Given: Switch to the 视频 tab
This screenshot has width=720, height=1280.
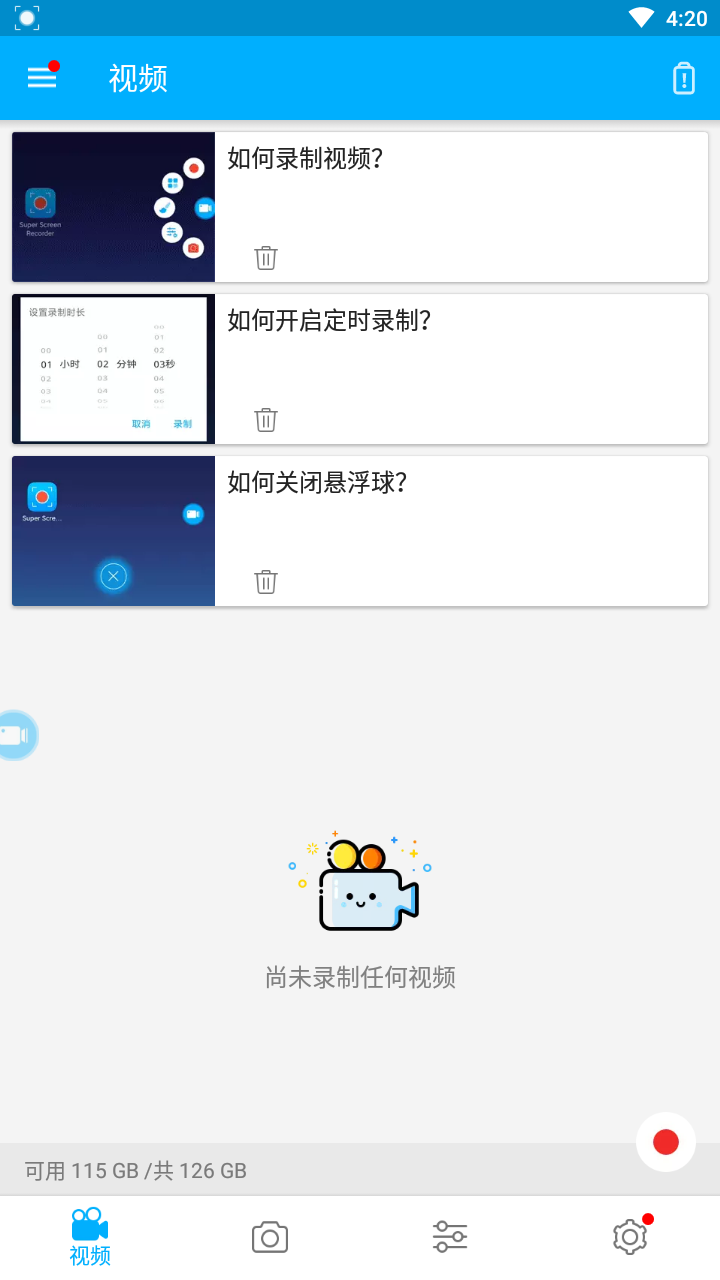Looking at the screenshot, I should coord(90,1238).
